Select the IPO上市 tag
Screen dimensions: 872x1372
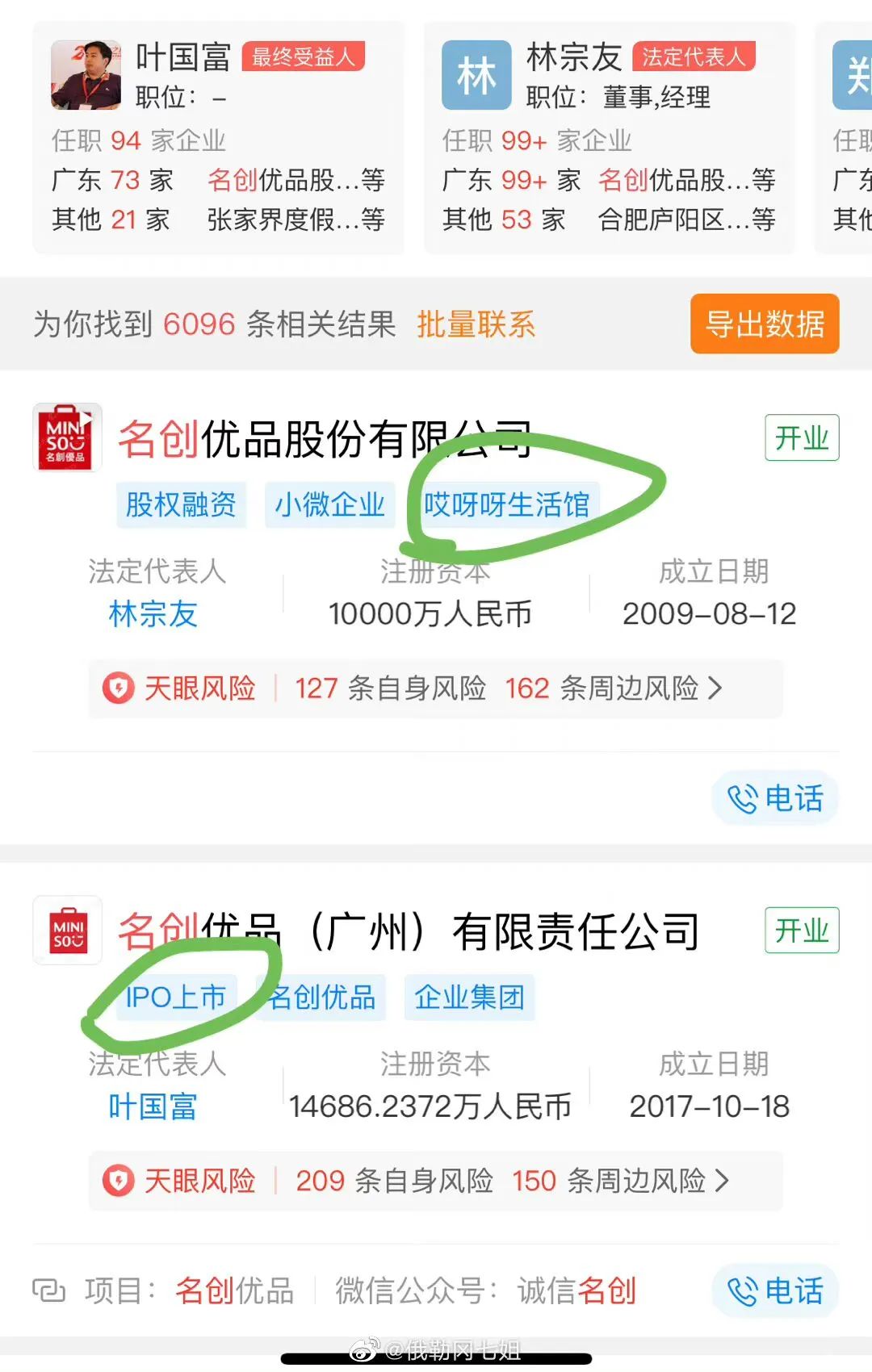(176, 998)
